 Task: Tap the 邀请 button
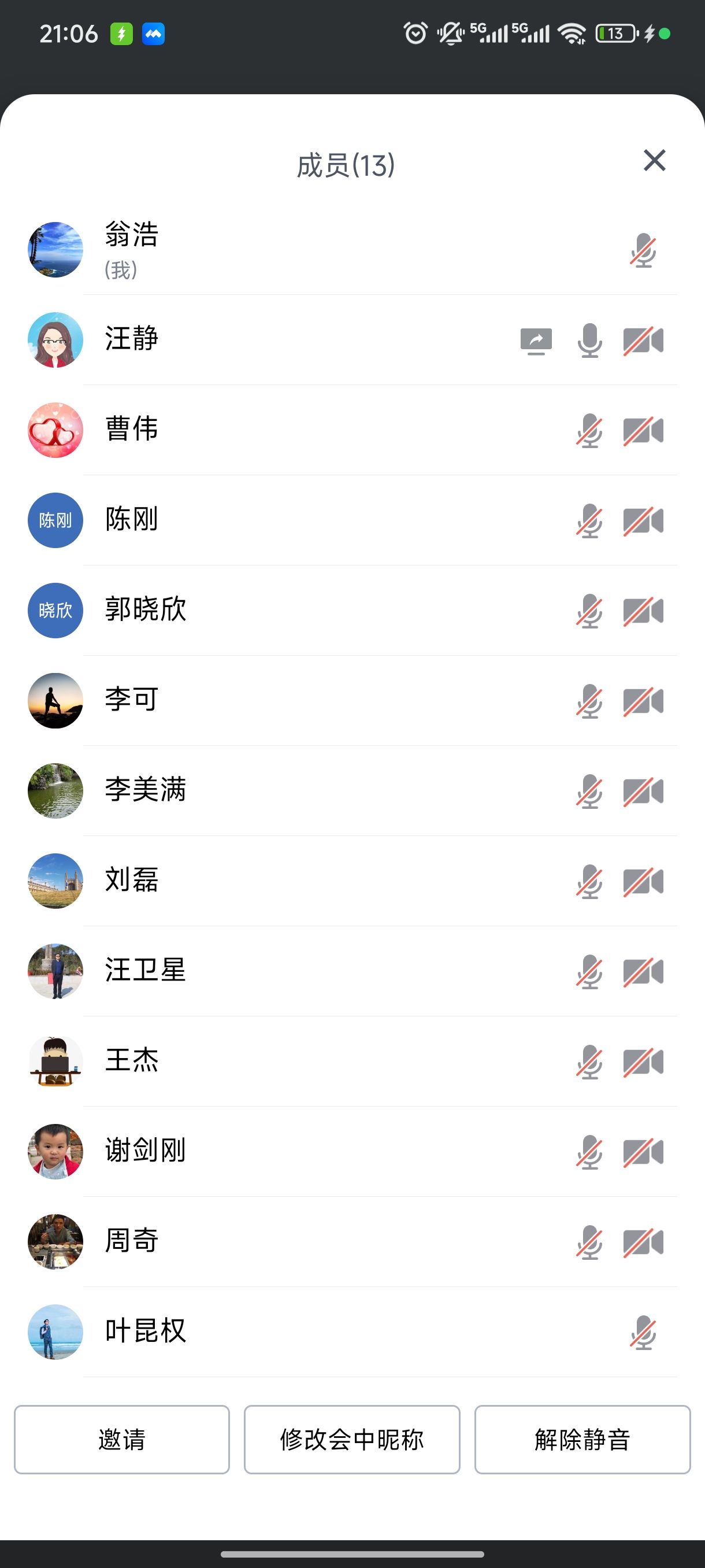tap(122, 1439)
